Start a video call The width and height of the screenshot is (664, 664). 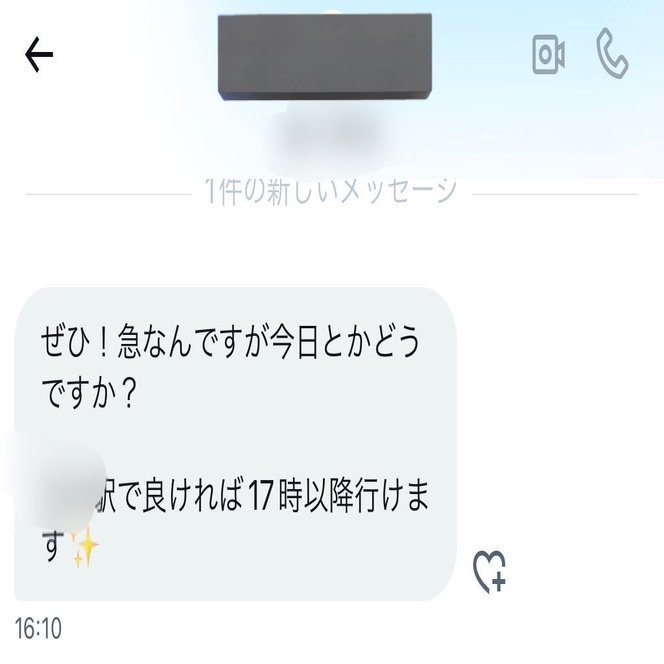click(548, 55)
